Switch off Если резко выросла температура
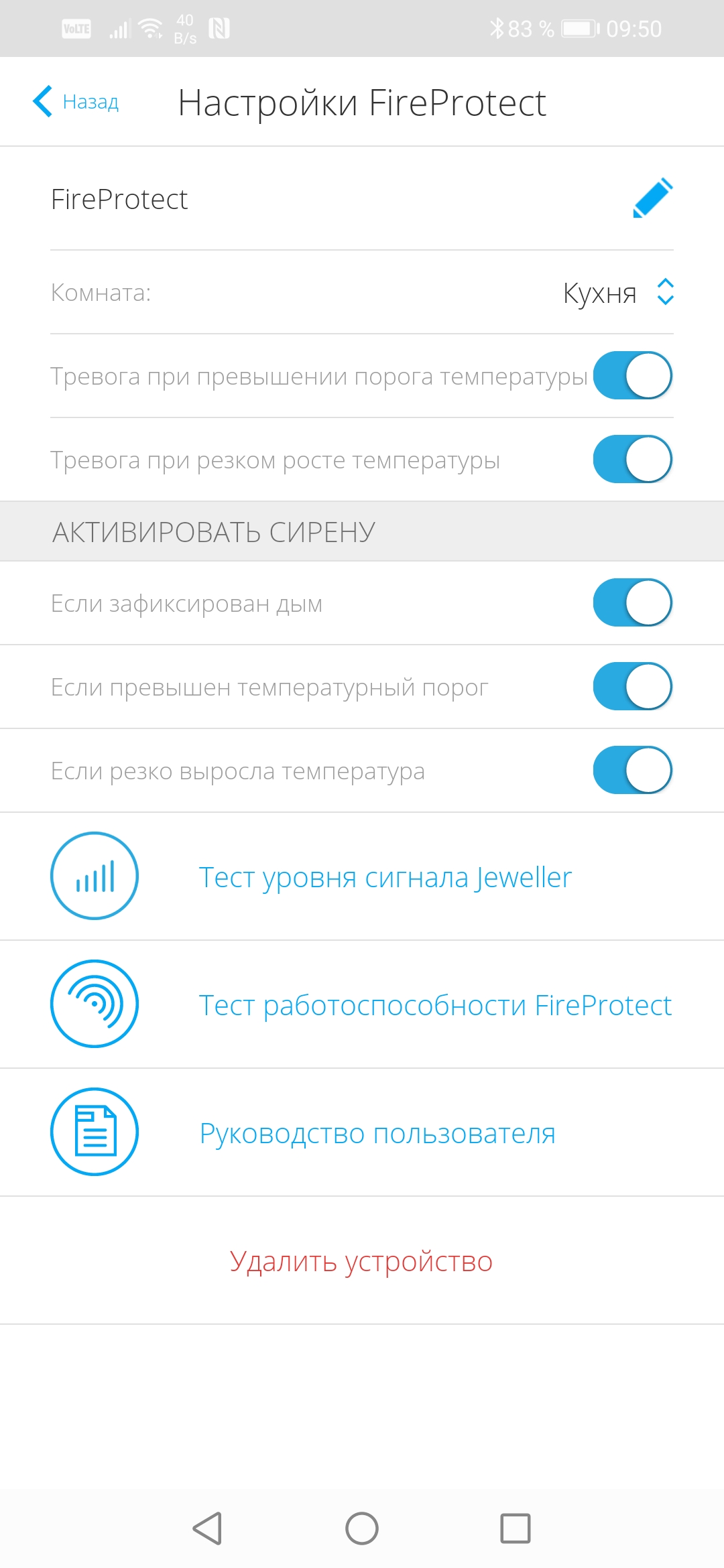This screenshot has width=724, height=1568. coord(632,771)
